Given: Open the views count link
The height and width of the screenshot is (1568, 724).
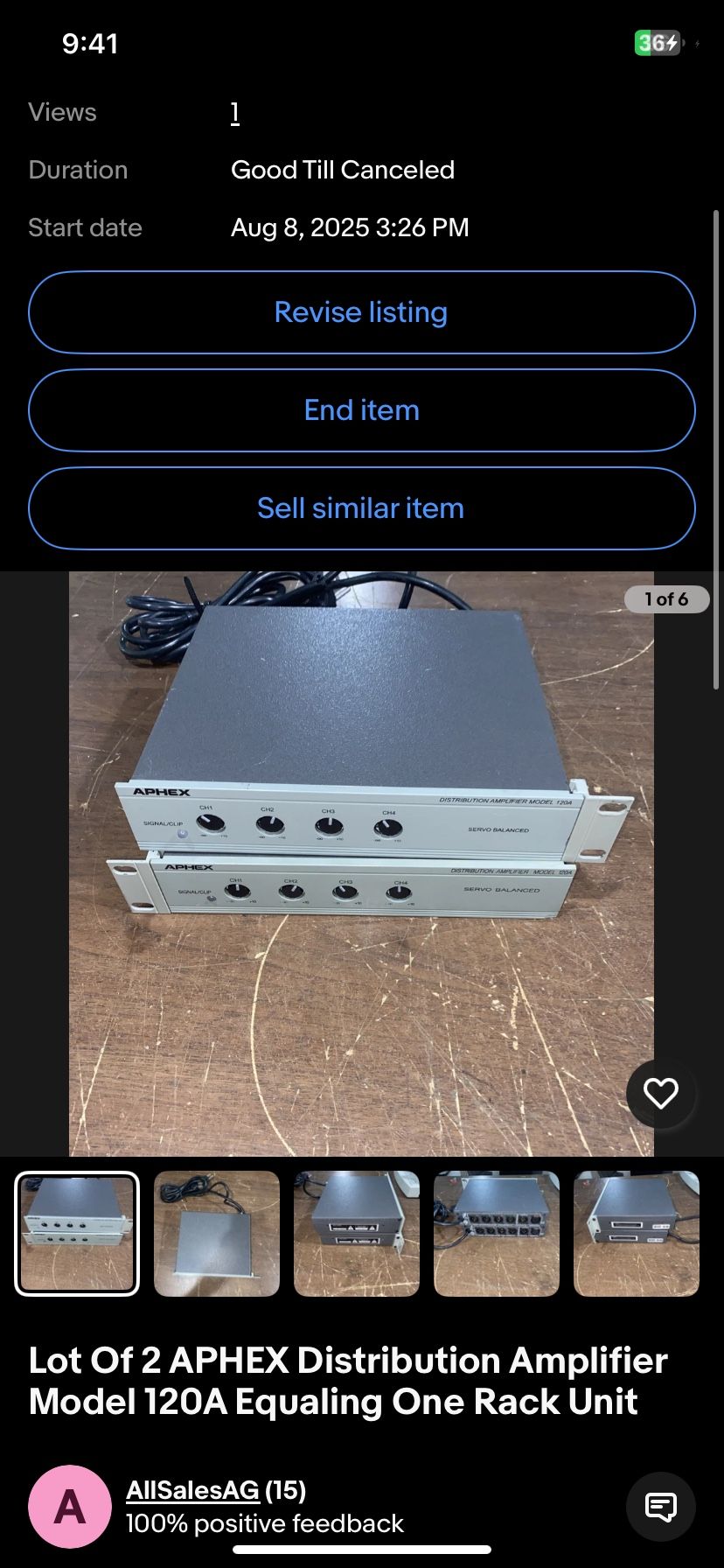Looking at the screenshot, I should [234, 113].
